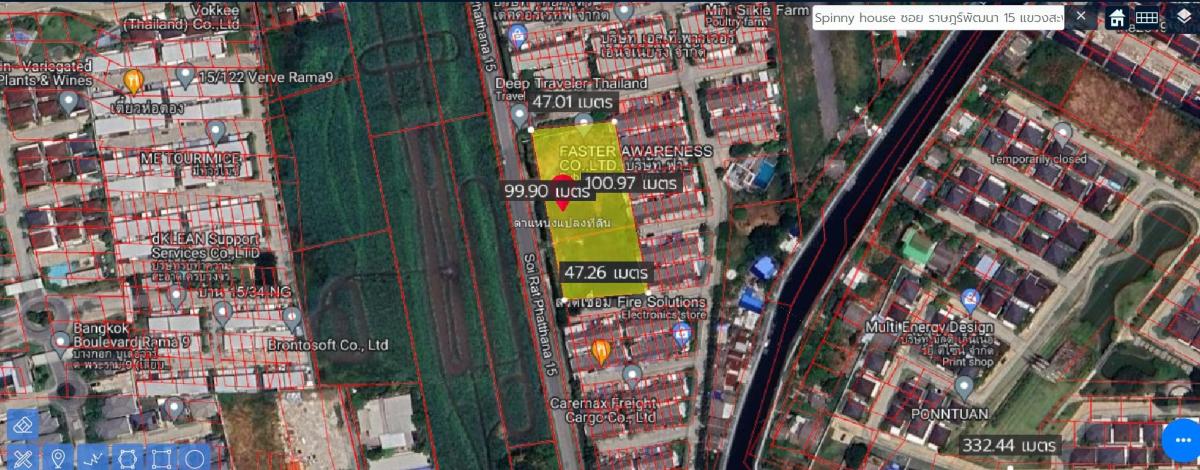Choose the polyline drawing tool
Screen dimensions: 1200x470
(x=93, y=458)
